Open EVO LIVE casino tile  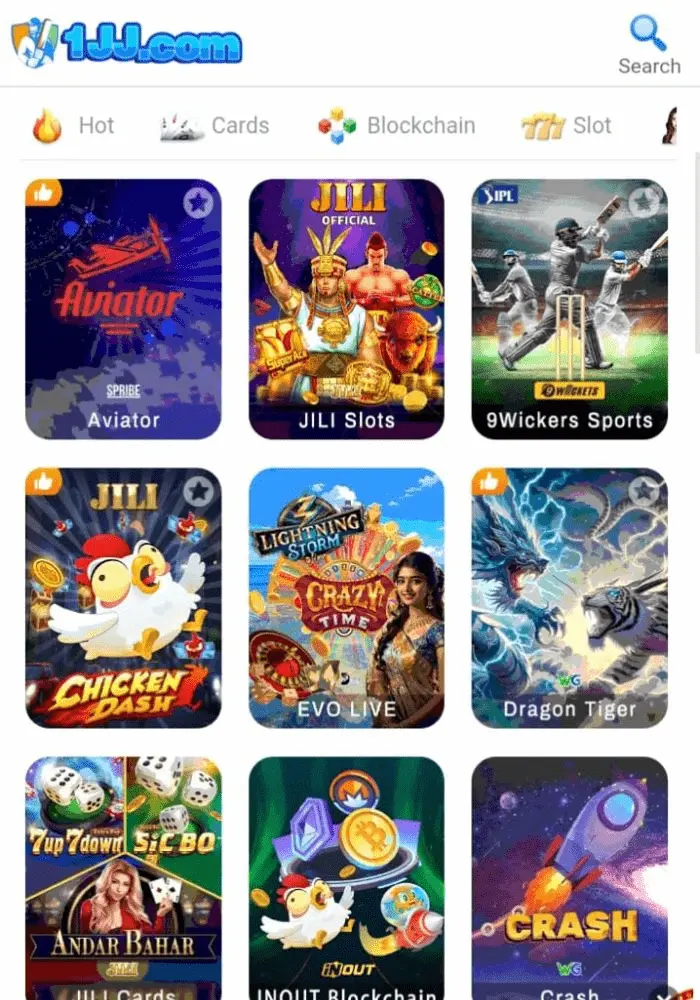click(346, 598)
